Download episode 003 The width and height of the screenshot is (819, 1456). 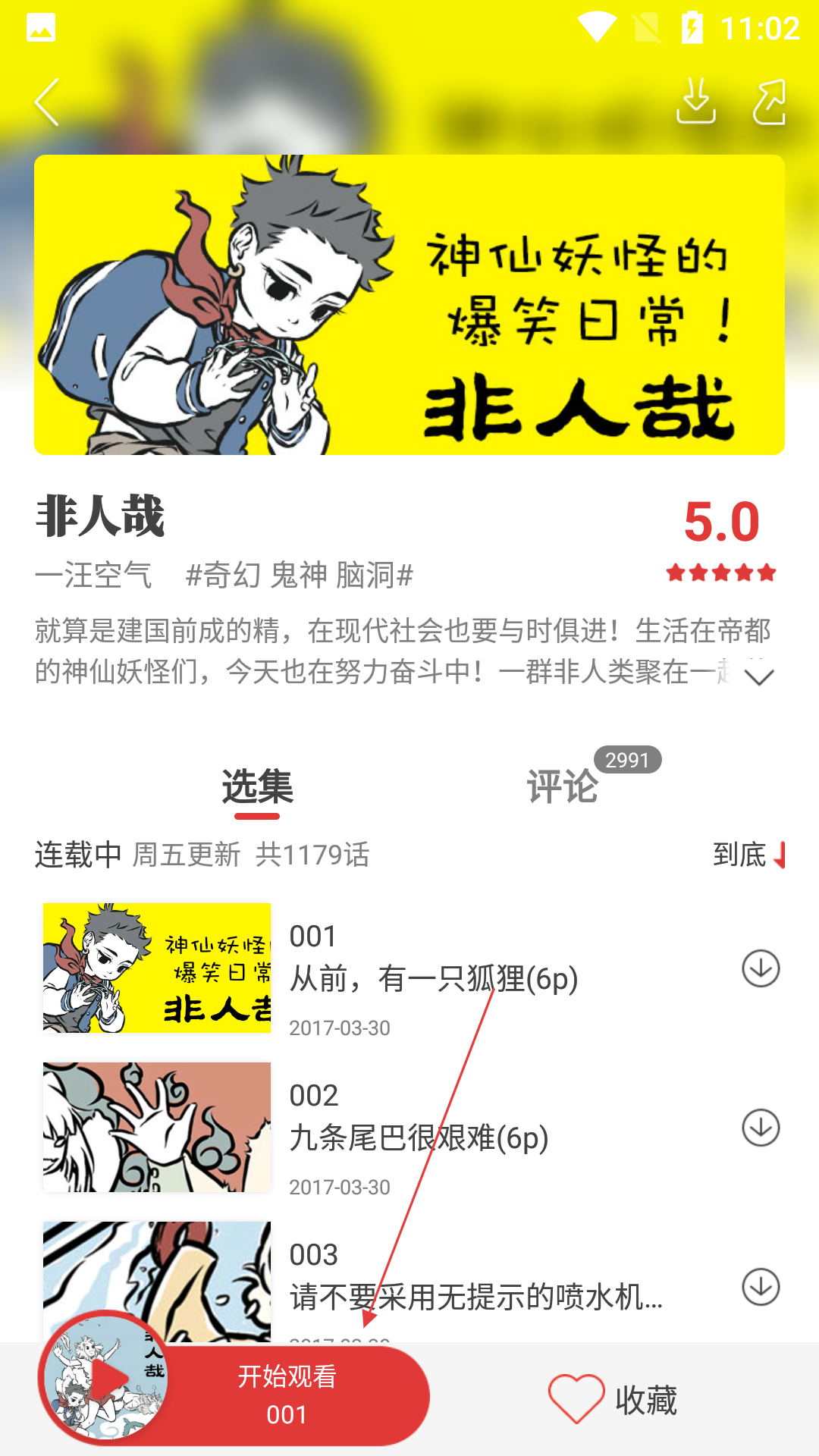point(761,1287)
